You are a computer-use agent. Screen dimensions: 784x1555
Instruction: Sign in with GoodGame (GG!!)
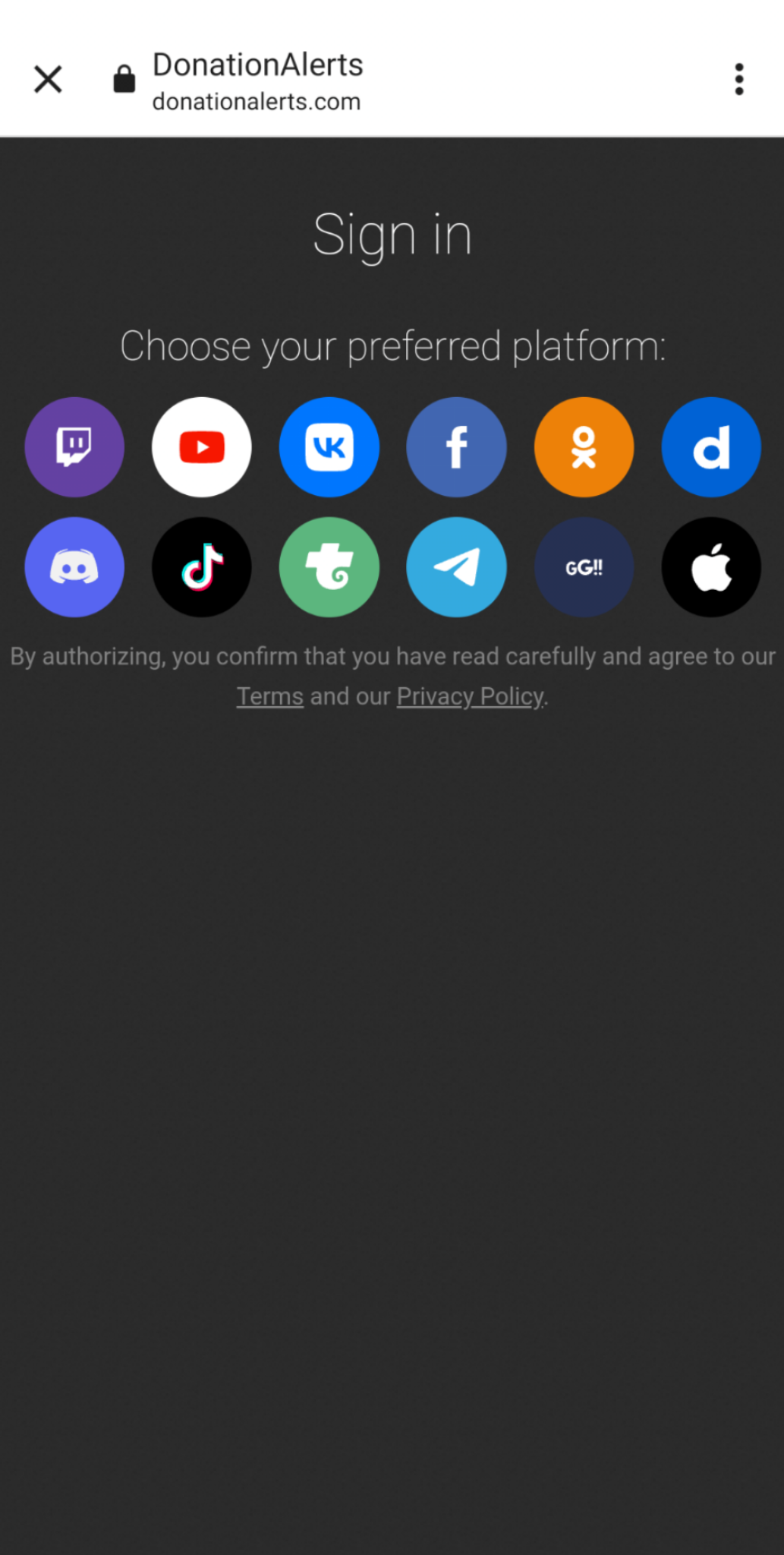[584, 567]
